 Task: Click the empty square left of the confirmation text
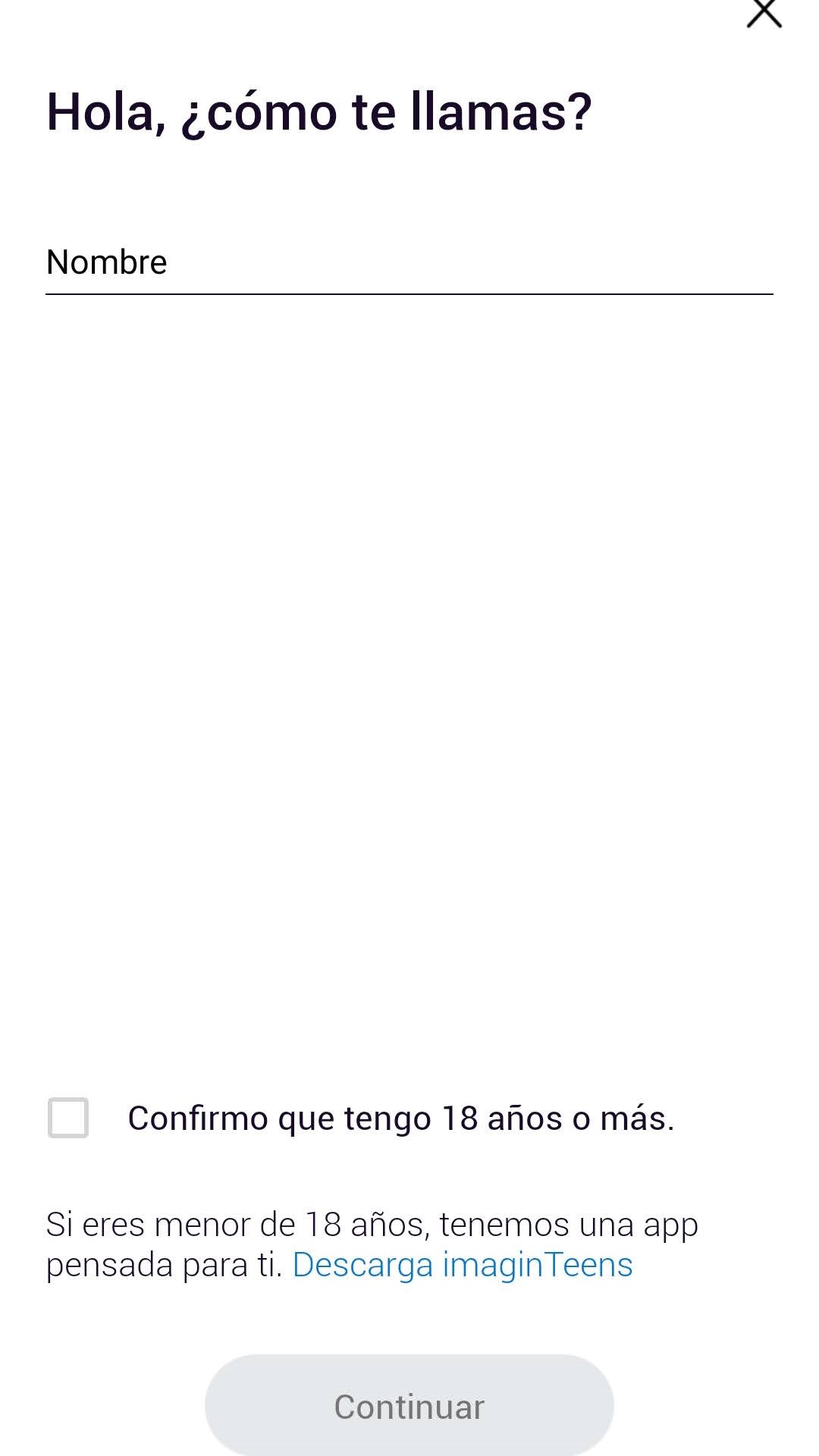pos(67,1116)
